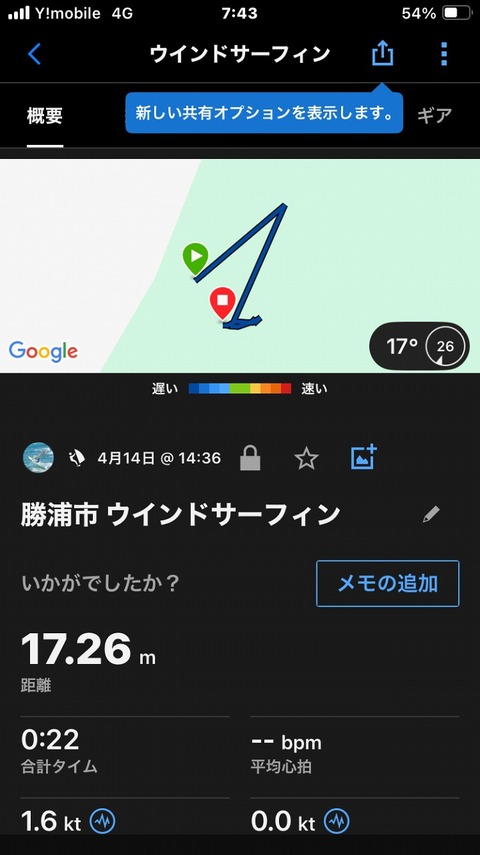The image size is (480, 855).
Task: Open the chart for 0.0 kt speed
Action: [x=337, y=821]
